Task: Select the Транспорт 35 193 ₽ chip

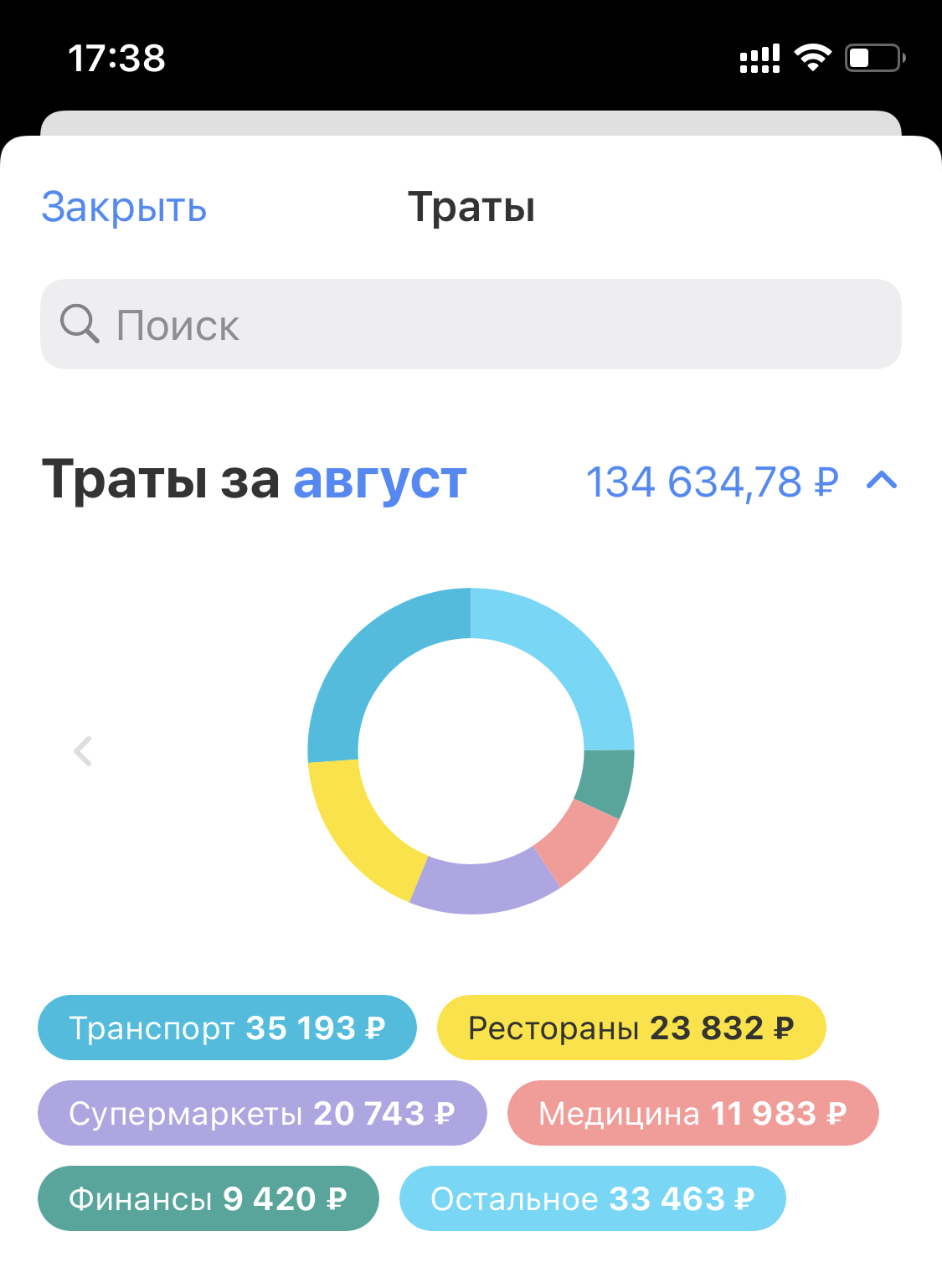Action: tap(227, 1028)
